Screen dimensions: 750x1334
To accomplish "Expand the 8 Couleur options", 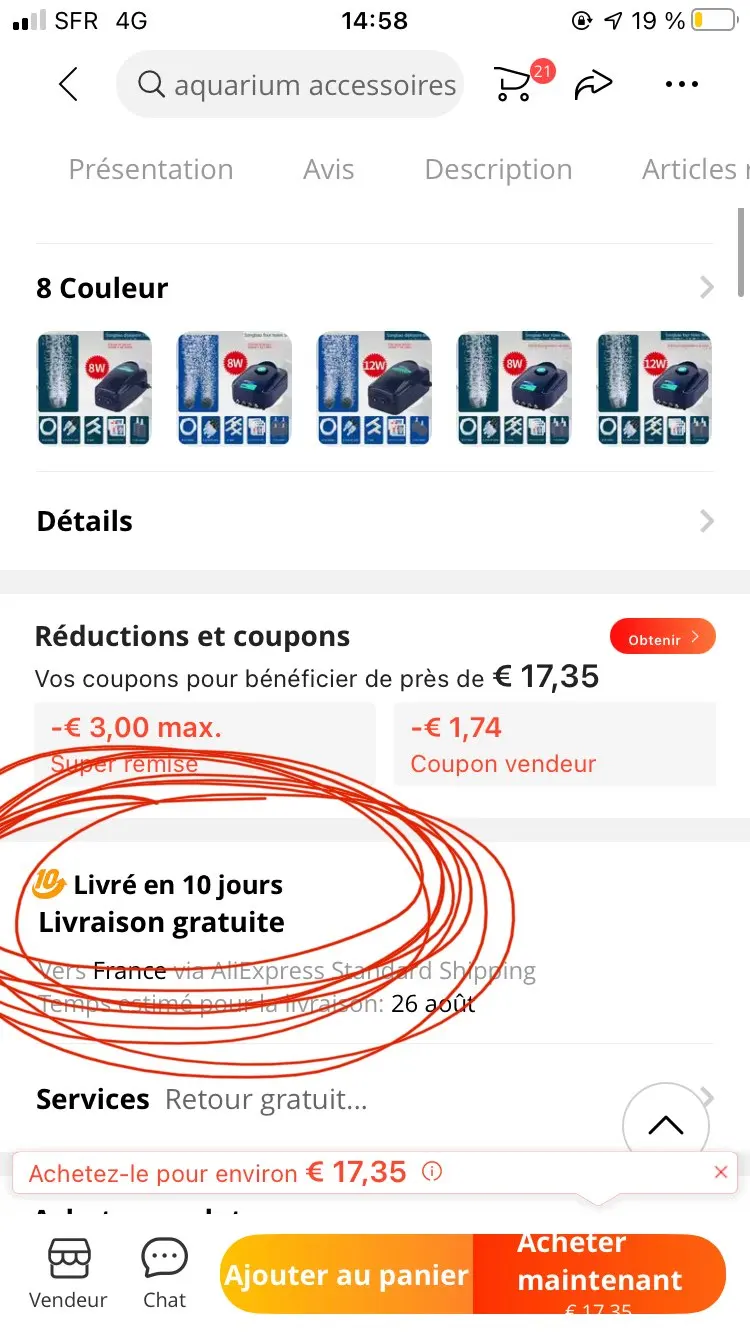I will [706, 288].
